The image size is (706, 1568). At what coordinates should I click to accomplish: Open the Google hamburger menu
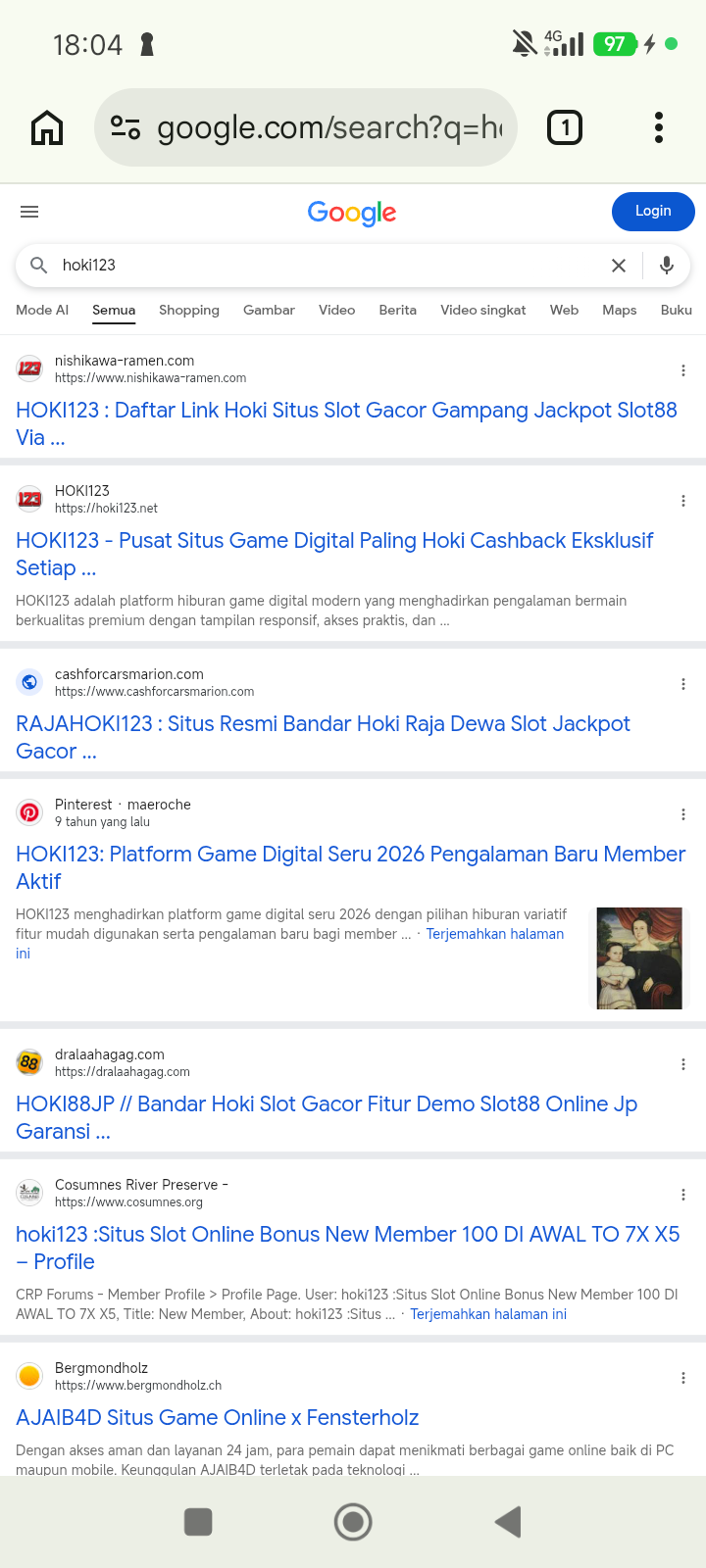29,212
